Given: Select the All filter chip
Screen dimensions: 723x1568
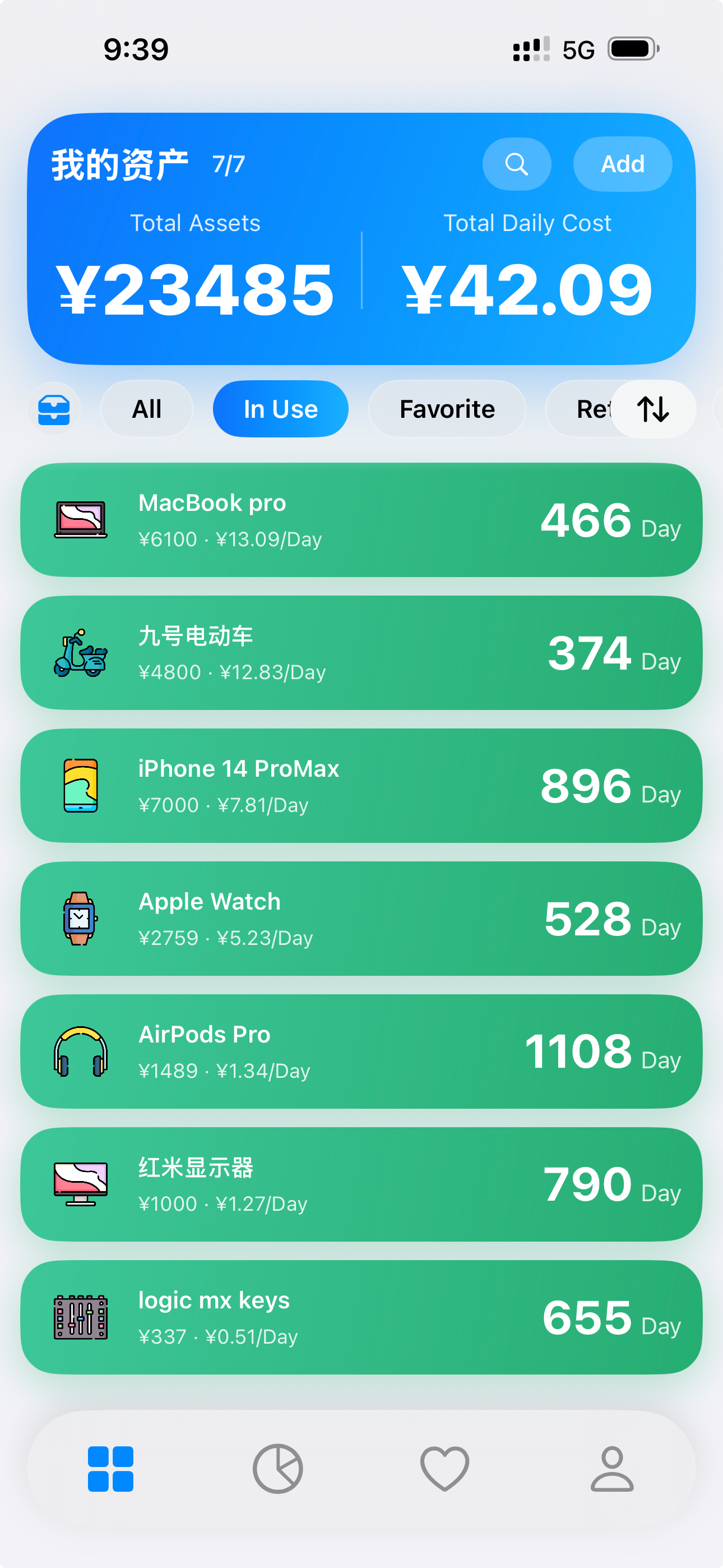Looking at the screenshot, I should point(147,409).
